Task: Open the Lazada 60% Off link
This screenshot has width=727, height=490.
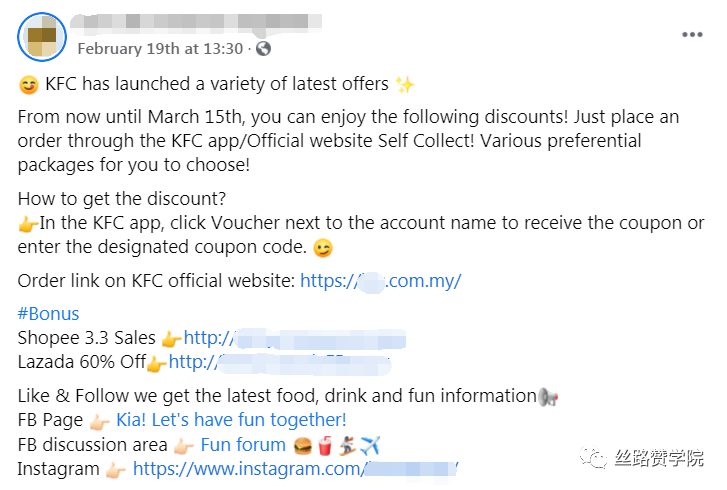Action: pos(280,362)
